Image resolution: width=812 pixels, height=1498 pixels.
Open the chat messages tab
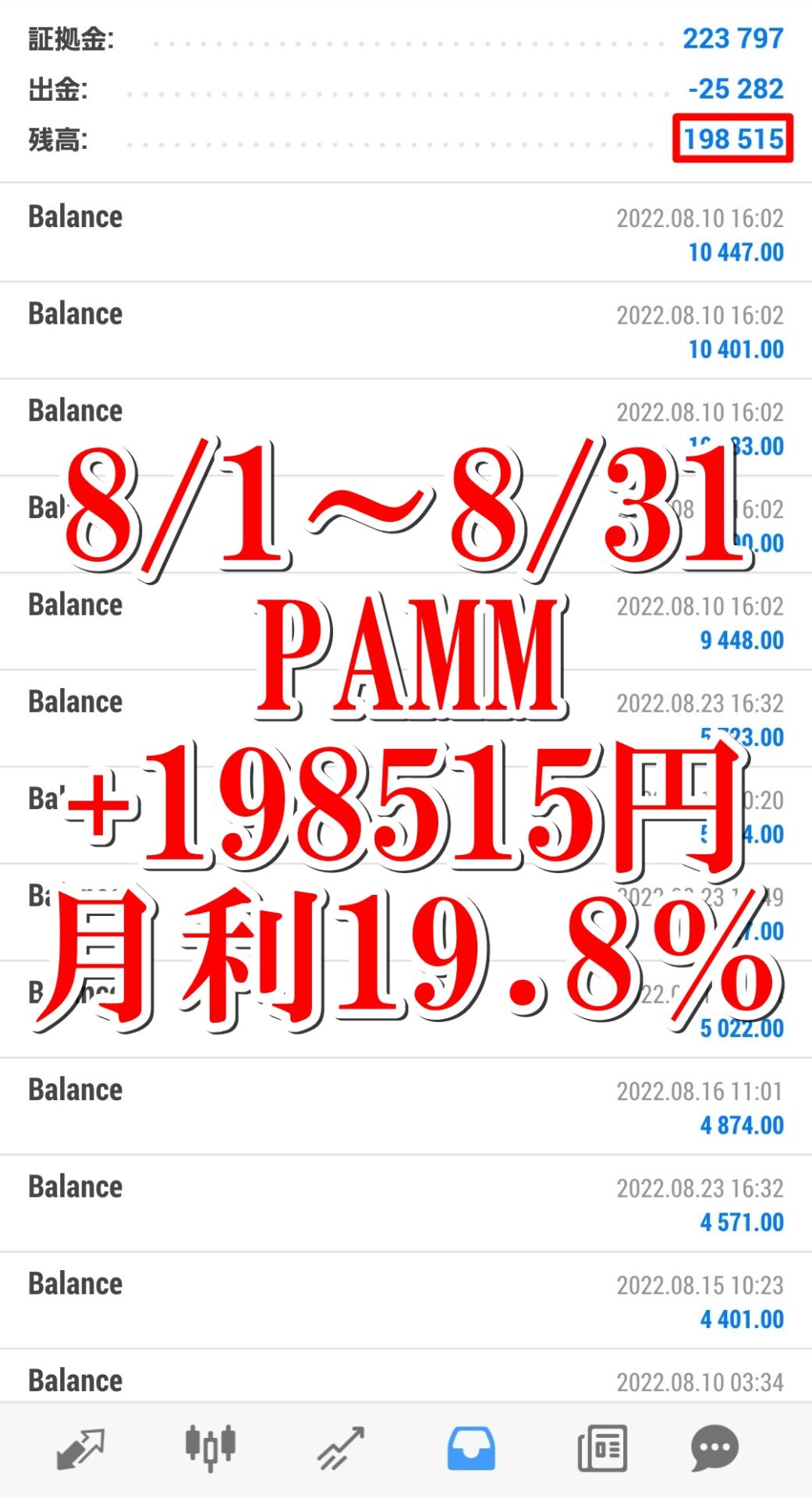[714, 1449]
